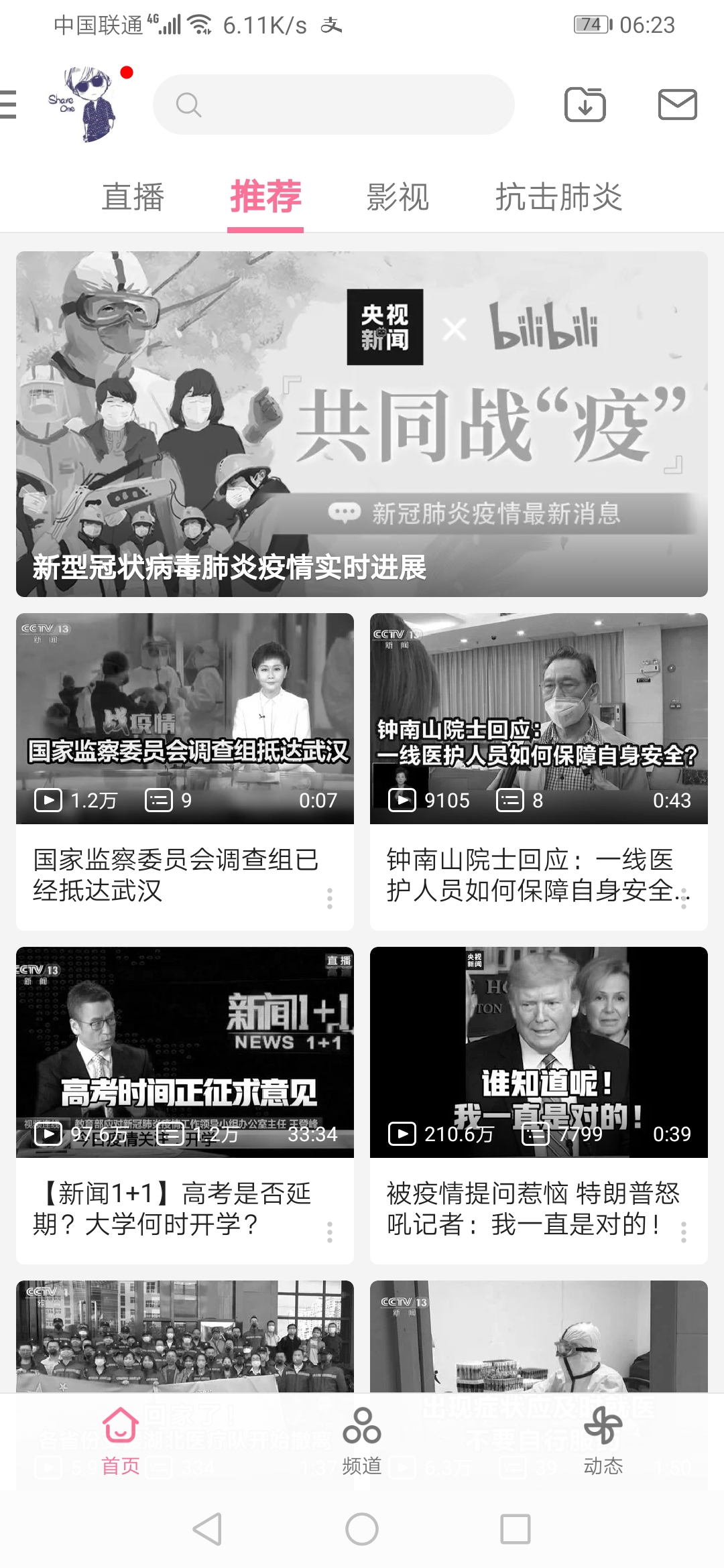724x1568 pixels.
Task: Open the 共同战疫 banner
Action: pyautogui.click(x=362, y=423)
